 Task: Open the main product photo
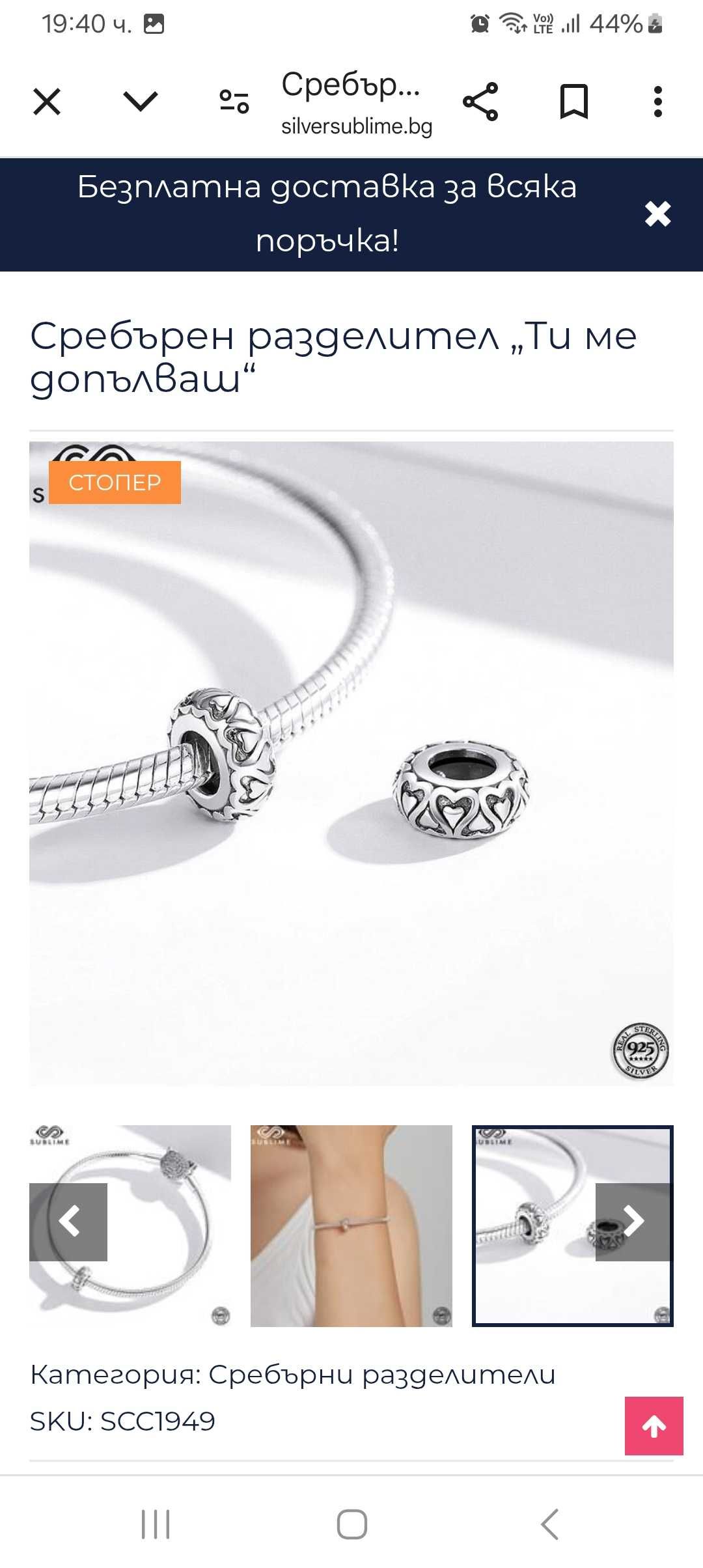pyautogui.click(x=351, y=763)
